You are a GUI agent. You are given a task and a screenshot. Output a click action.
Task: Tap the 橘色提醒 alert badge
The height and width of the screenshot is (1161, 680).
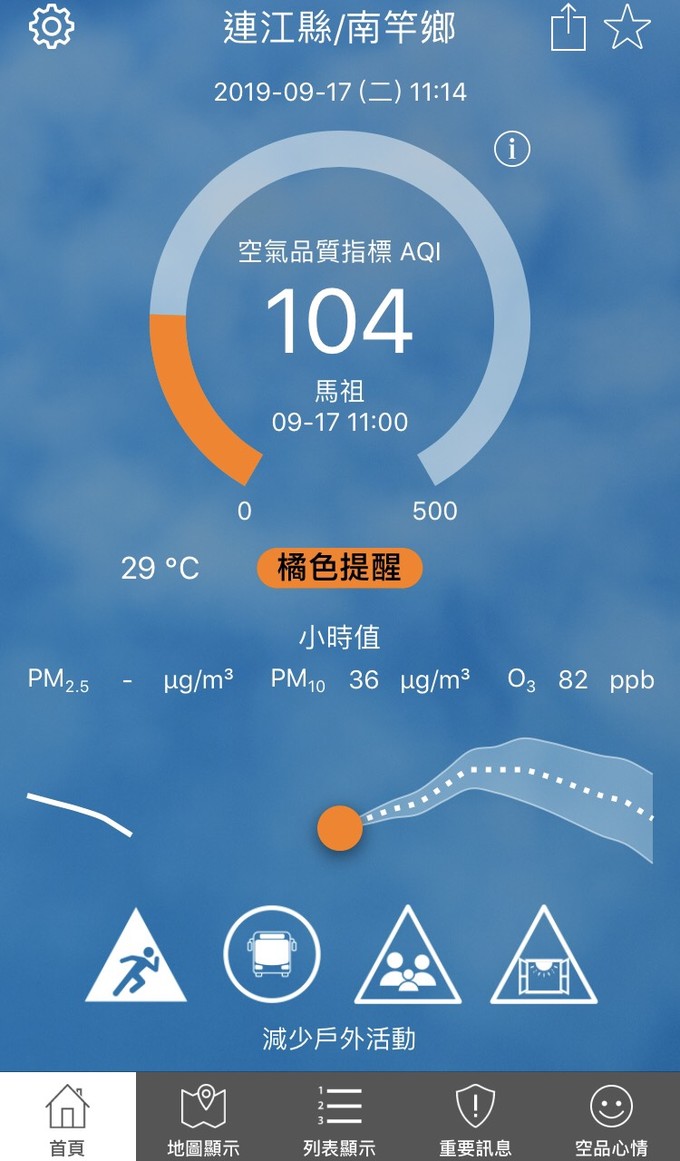point(340,568)
